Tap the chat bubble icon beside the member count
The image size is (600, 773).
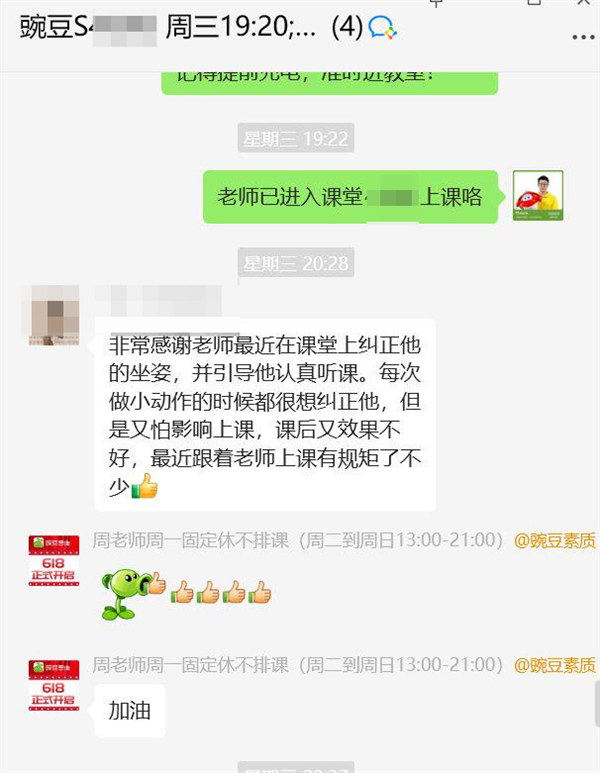pyautogui.click(x=382, y=28)
